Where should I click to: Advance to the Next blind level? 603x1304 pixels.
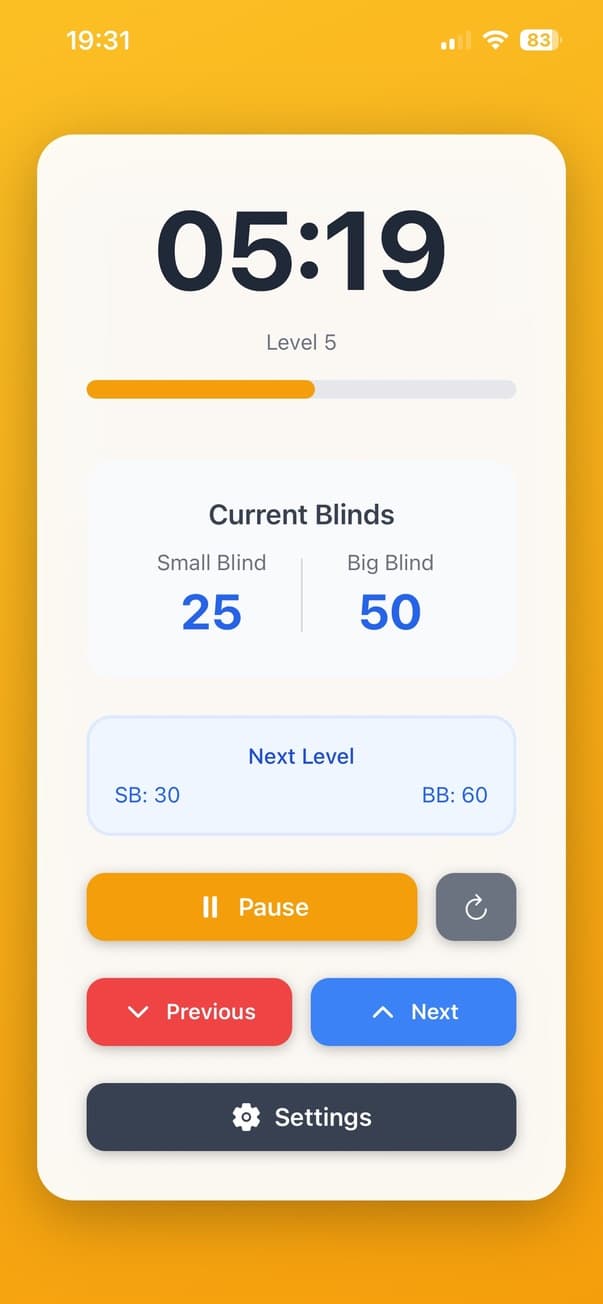(x=413, y=1012)
